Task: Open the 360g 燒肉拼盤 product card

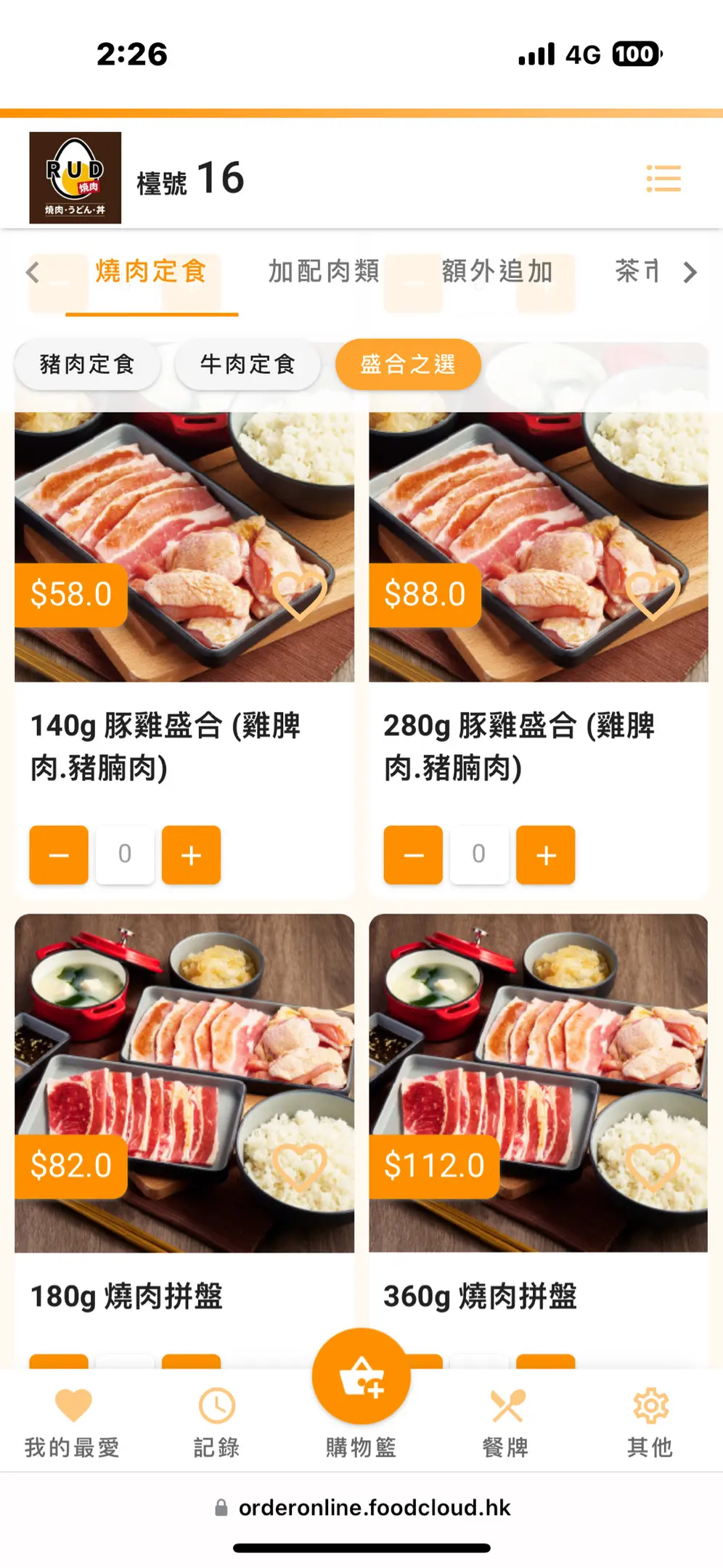Action: (x=538, y=1089)
